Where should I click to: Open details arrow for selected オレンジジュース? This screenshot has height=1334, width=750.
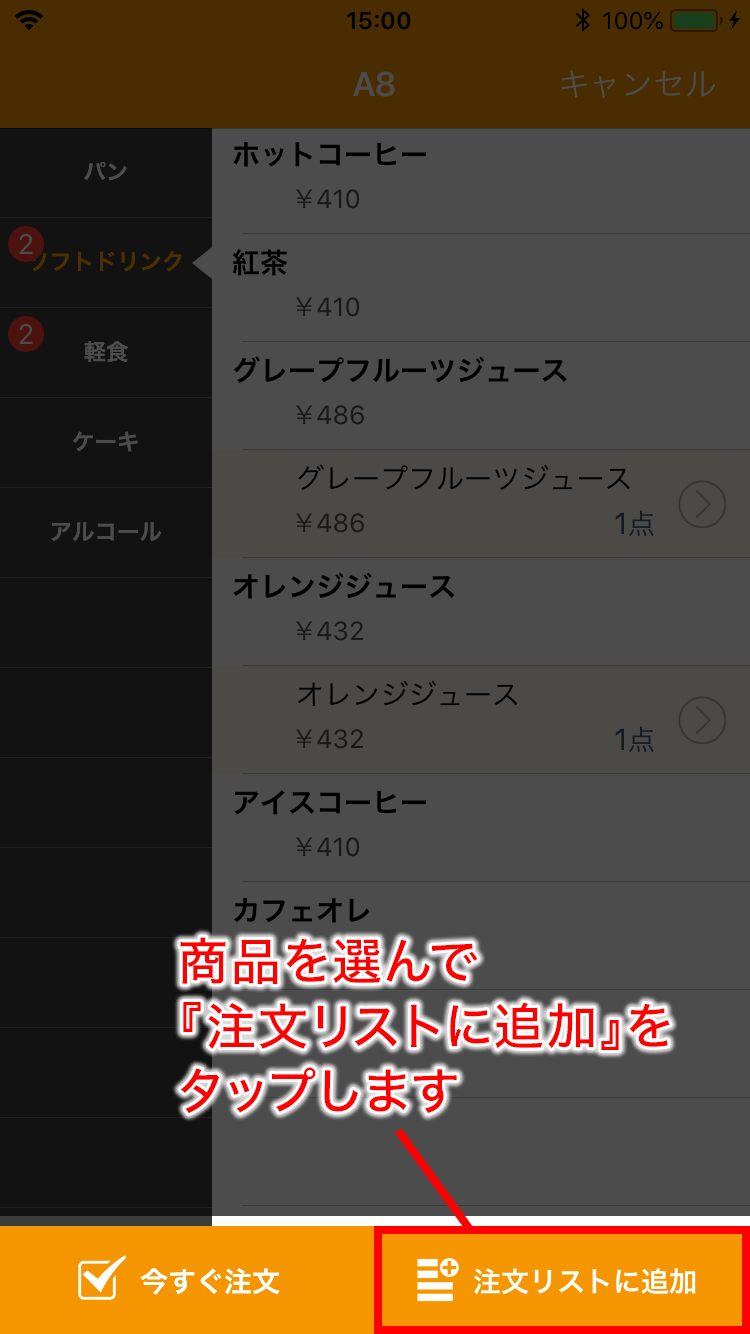point(702,720)
